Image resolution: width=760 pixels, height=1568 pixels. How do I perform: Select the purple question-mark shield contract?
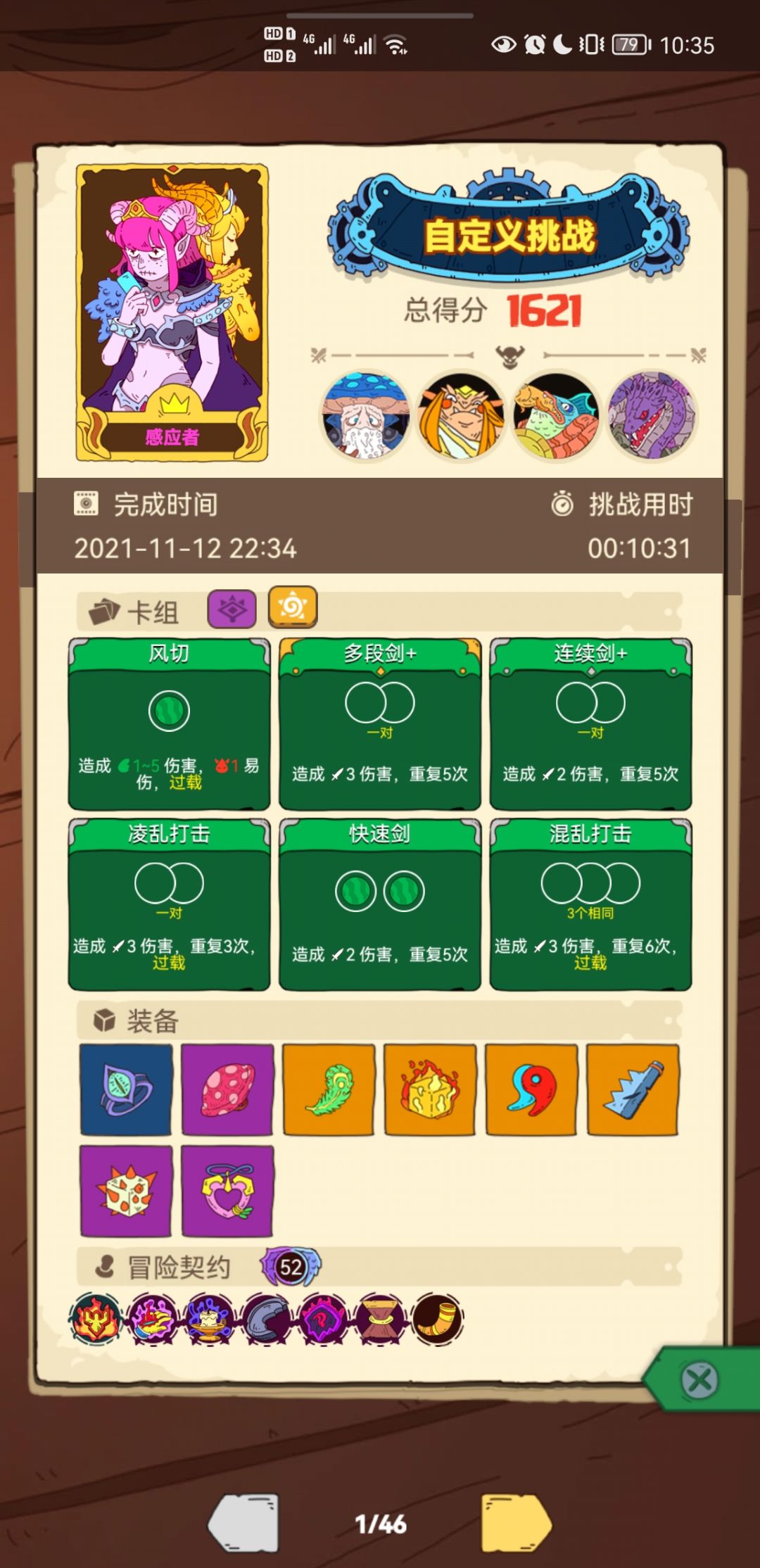[322, 1318]
